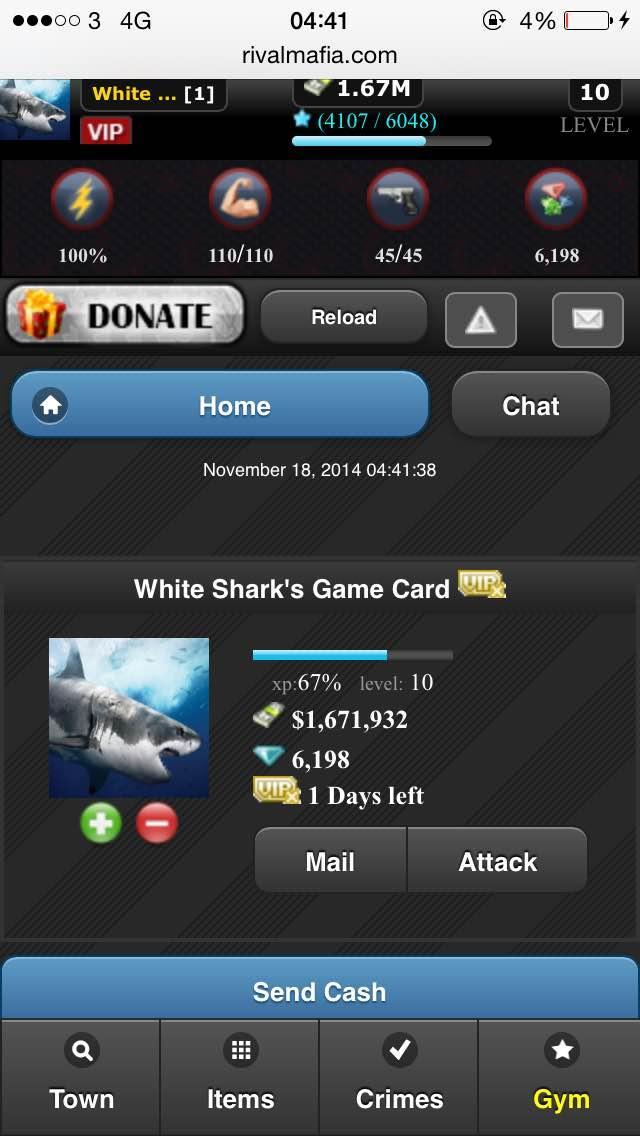Switch to the Town tab
Viewport: 640px width, 1136px height.
pos(81,1076)
